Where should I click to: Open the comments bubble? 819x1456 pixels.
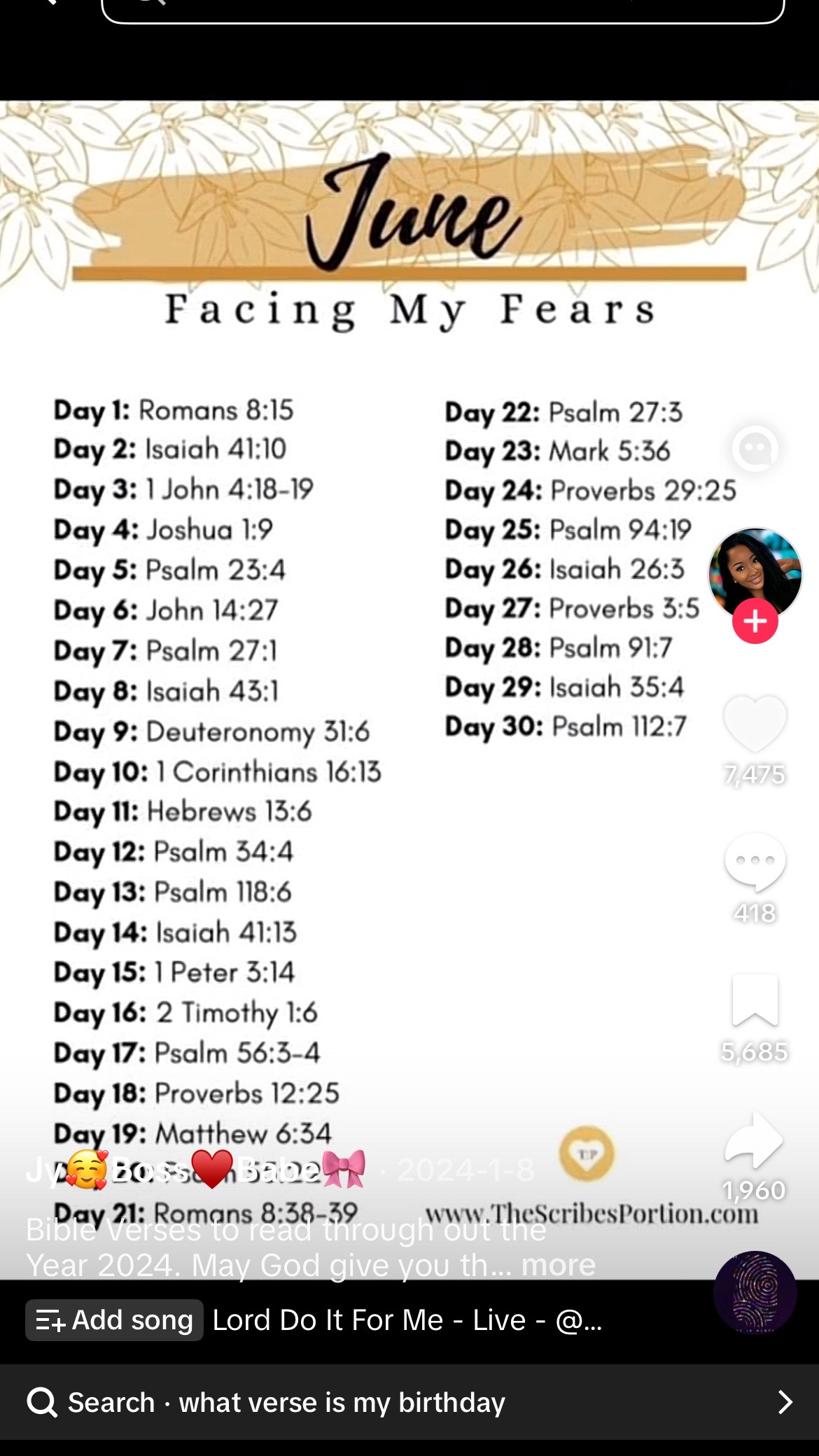tap(755, 861)
